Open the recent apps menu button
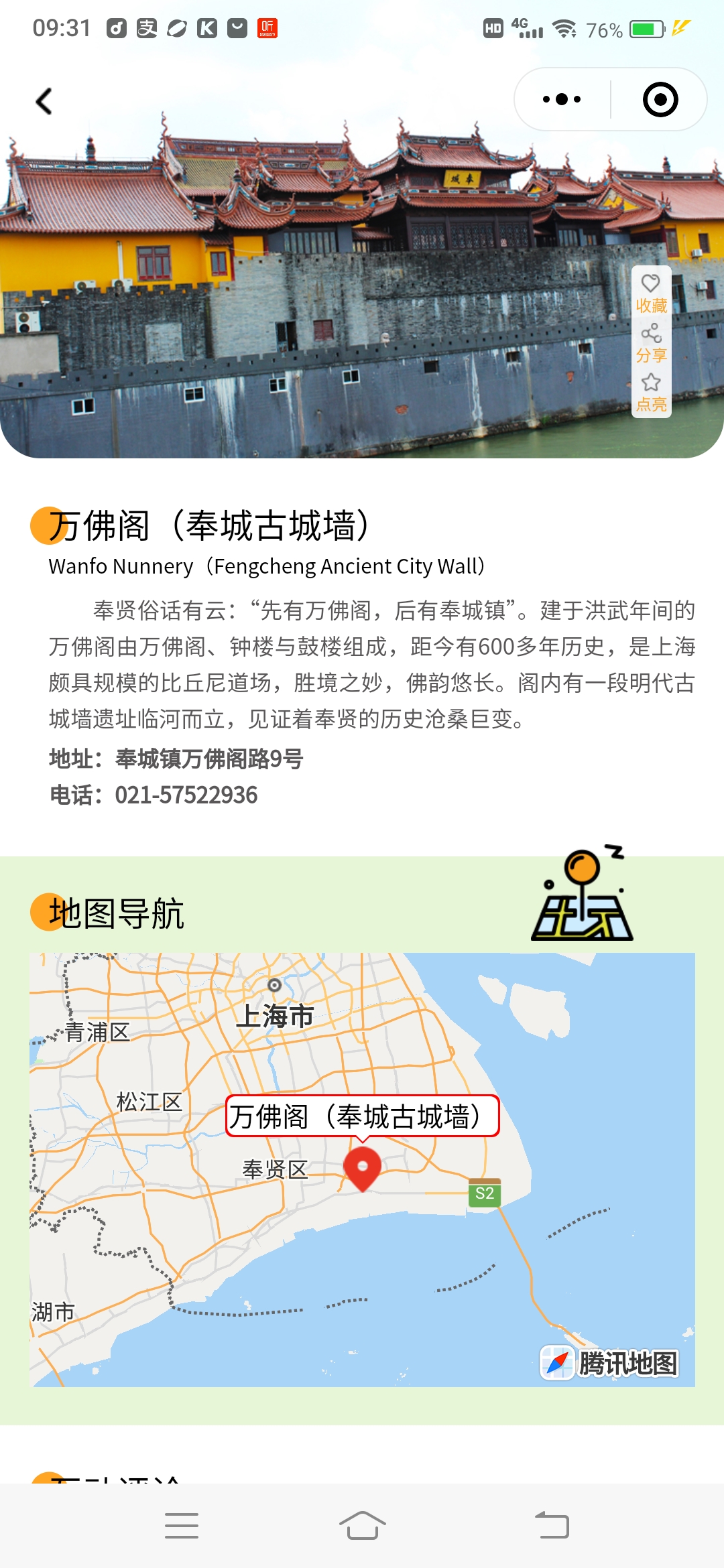724x1568 pixels. pyautogui.click(x=181, y=1526)
